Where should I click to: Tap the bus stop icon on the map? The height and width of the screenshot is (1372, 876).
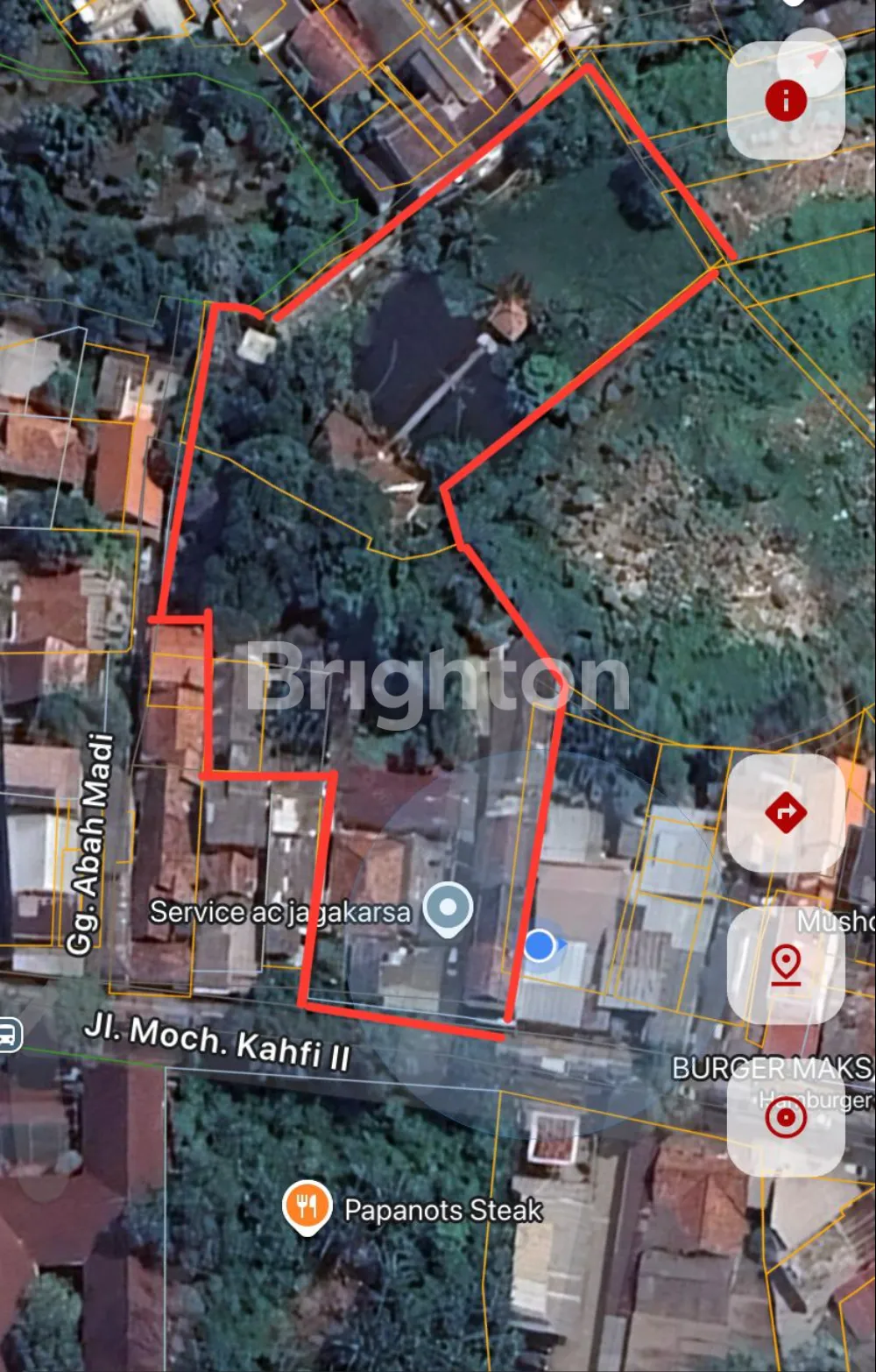pyautogui.click(x=8, y=1035)
